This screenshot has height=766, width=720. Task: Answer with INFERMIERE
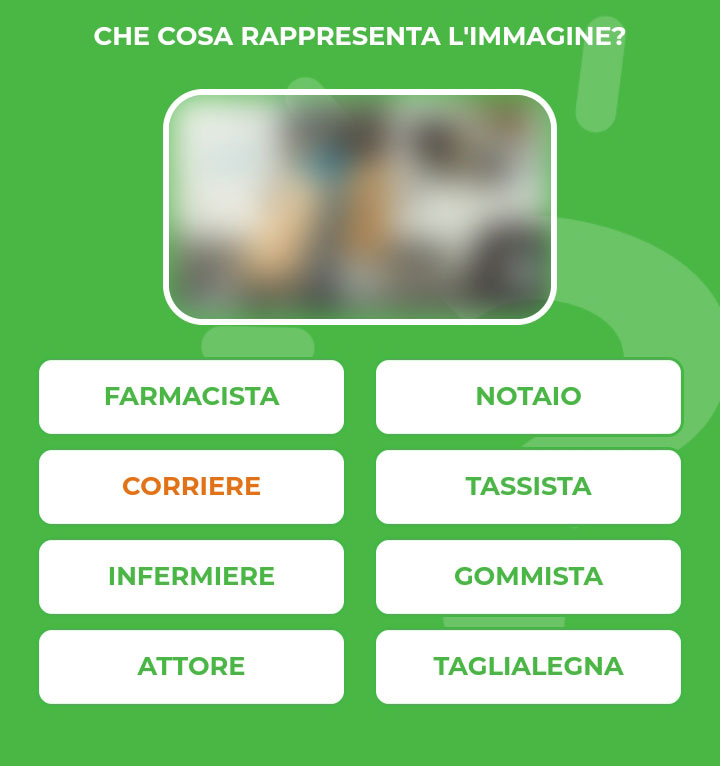point(191,577)
